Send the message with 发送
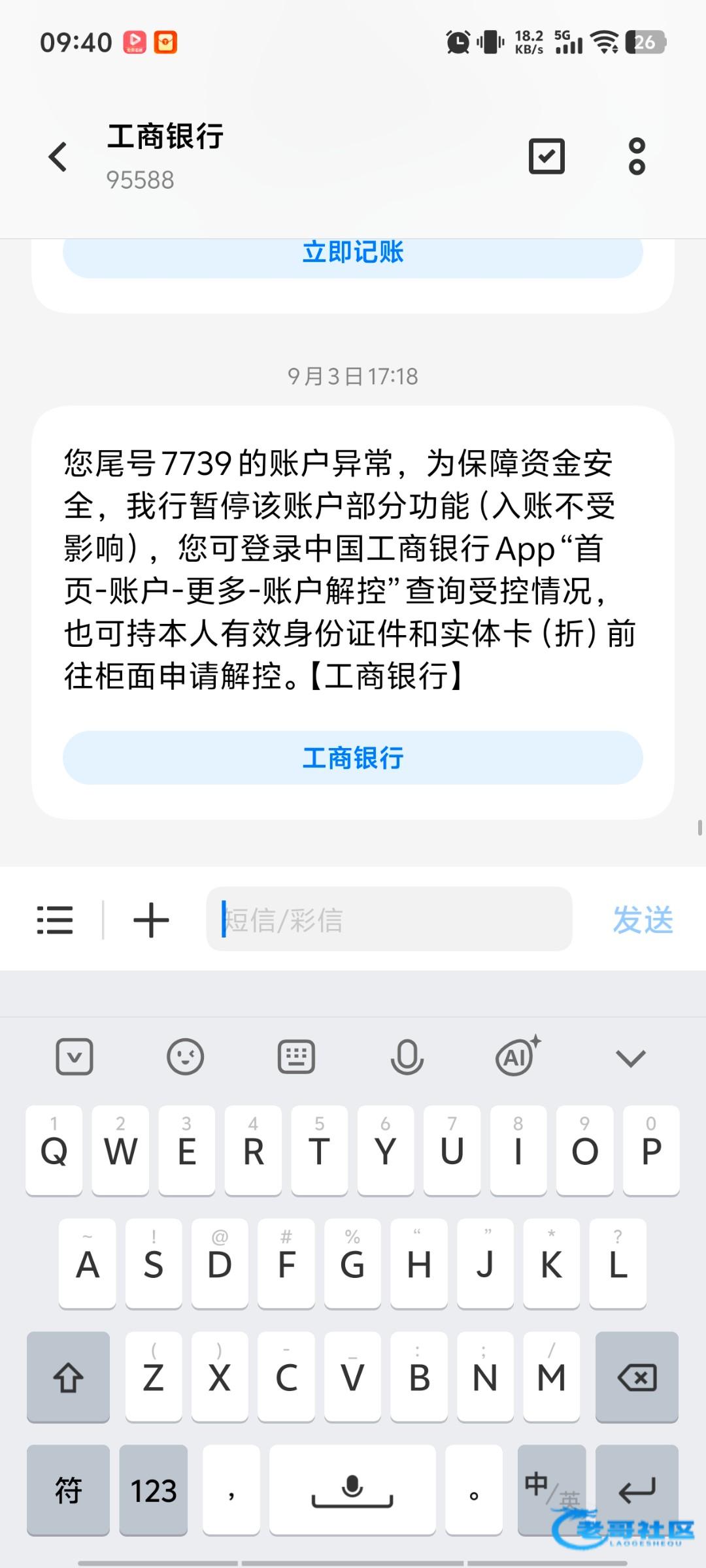This screenshot has width=706, height=1568. pyautogui.click(x=643, y=920)
